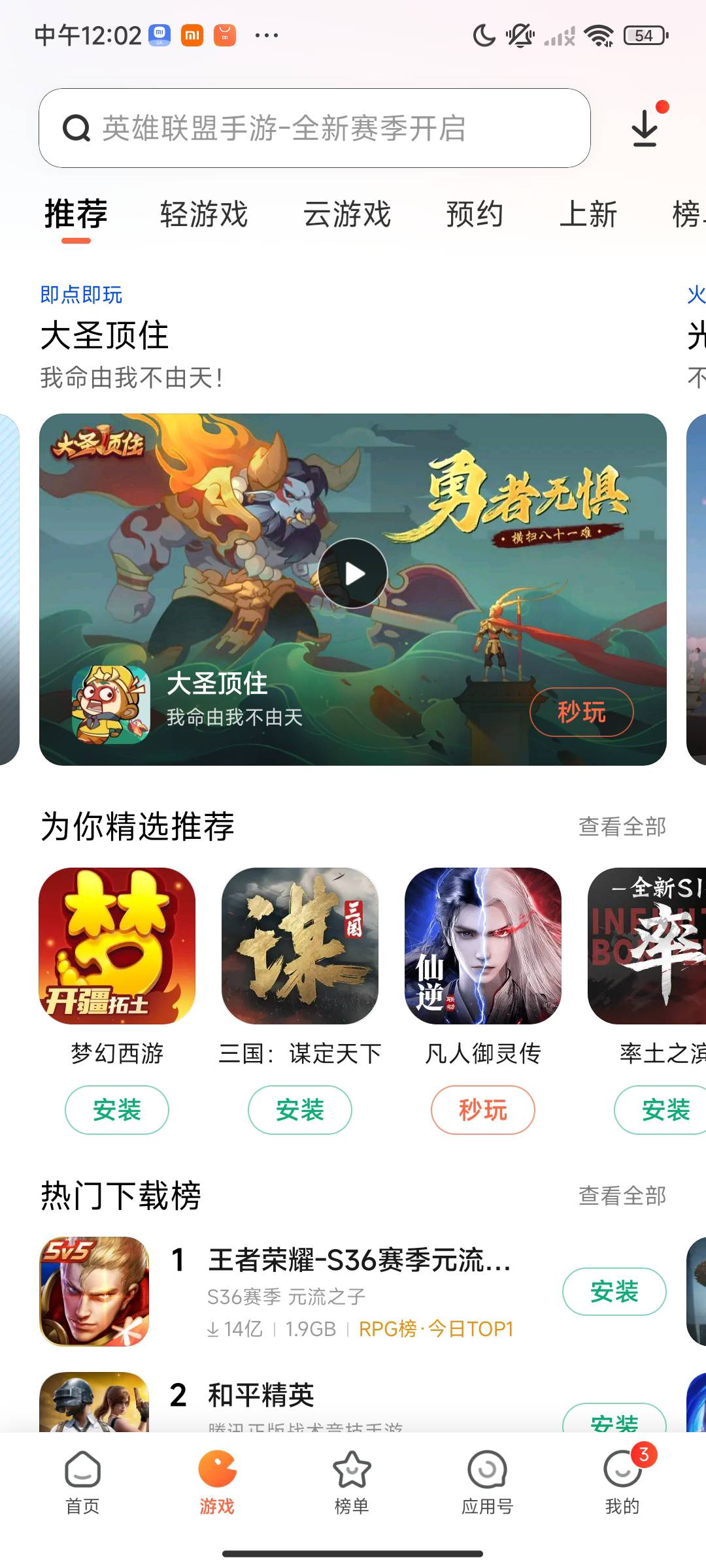View all in 为你精选推荐
Screen dimensions: 706x1568
622,826
